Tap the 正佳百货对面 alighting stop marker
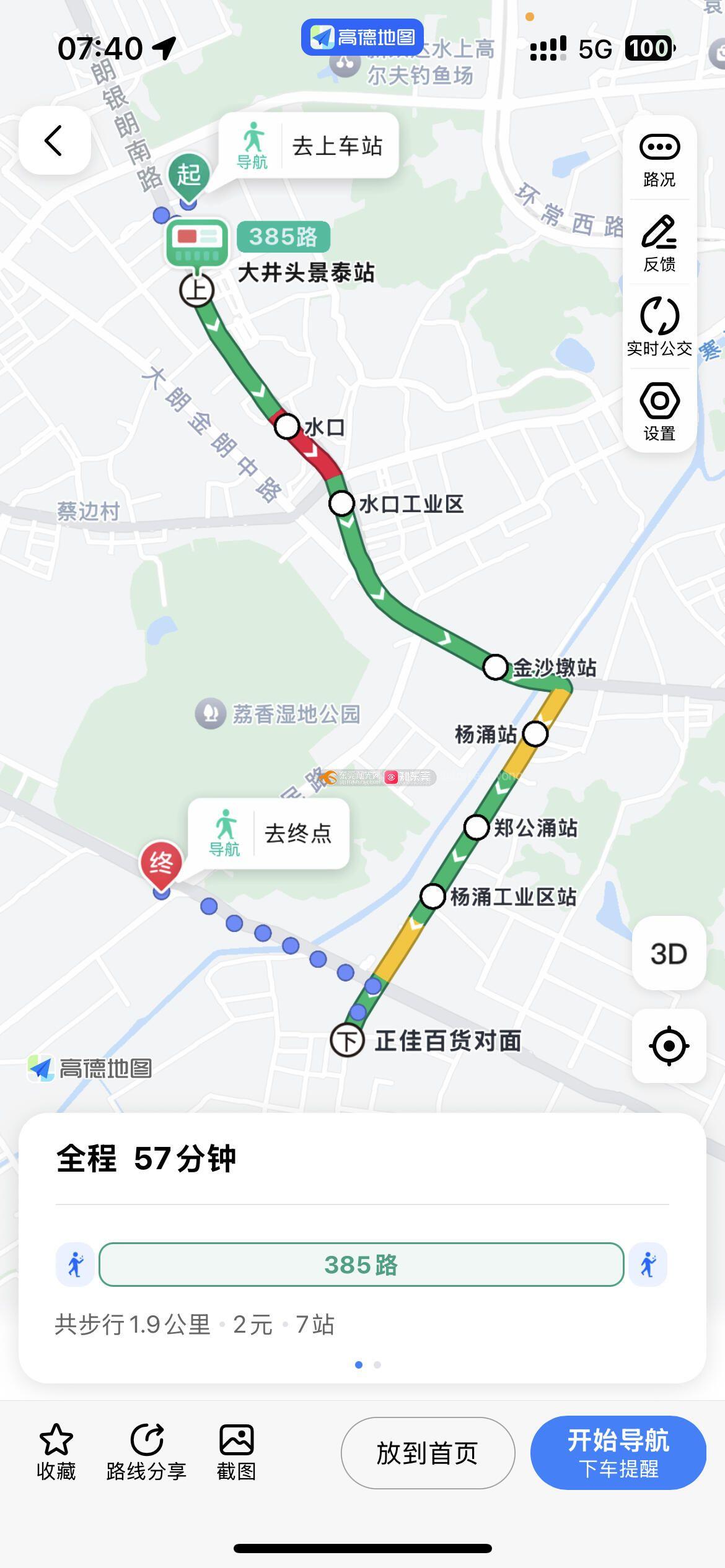This screenshot has width=725, height=1568. click(x=347, y=1040)
